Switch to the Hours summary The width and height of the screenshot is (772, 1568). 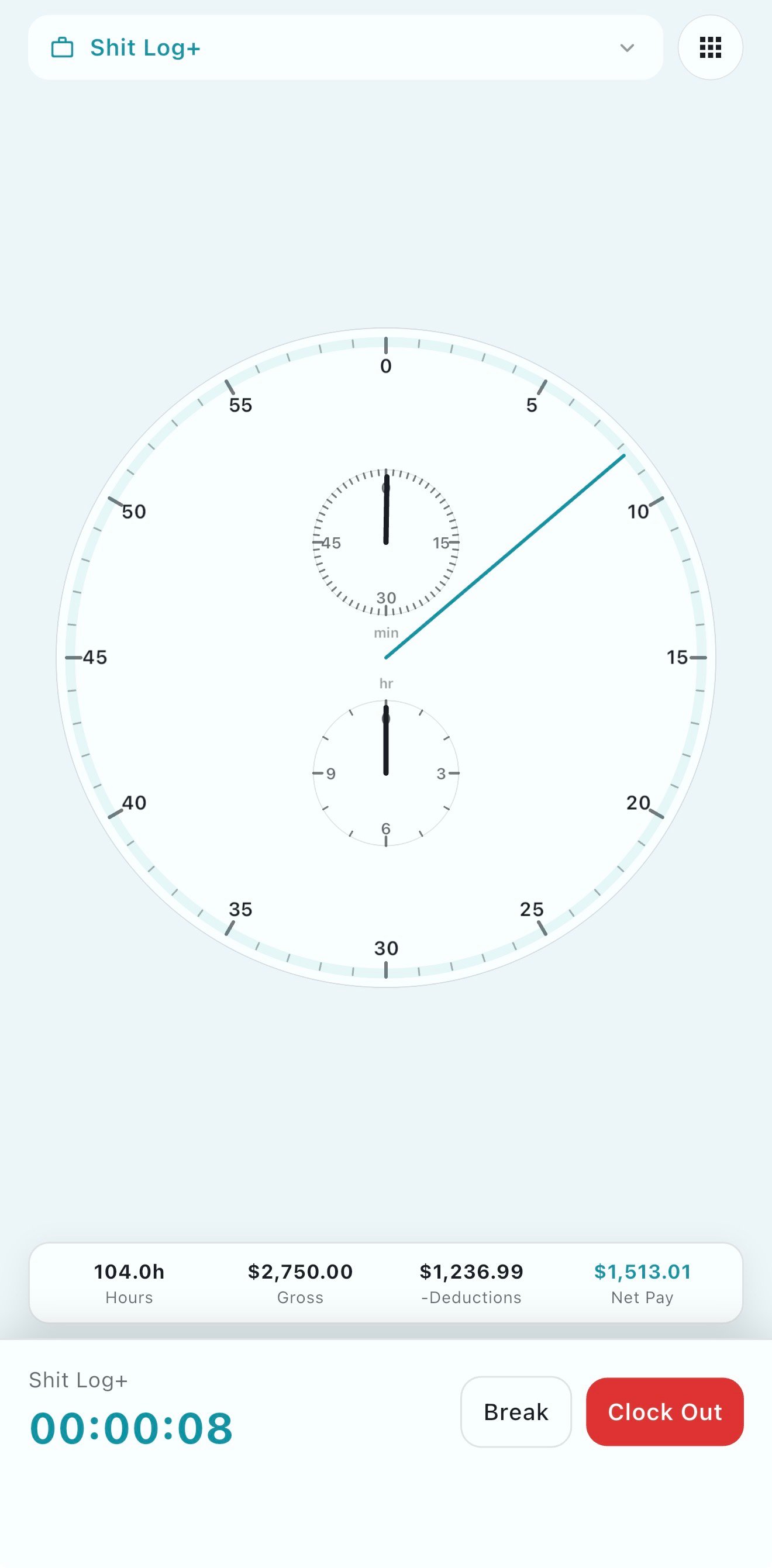[129, 1284]
